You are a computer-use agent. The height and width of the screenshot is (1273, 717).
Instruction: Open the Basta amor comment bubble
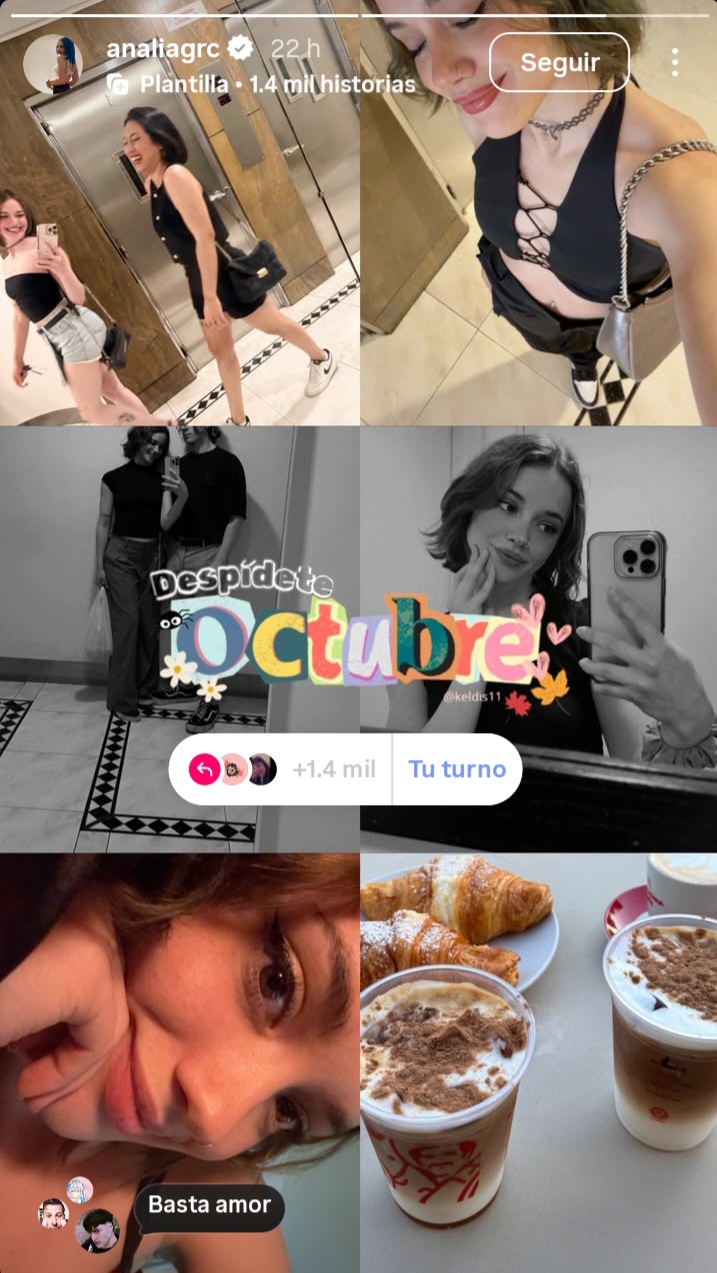[x=209, y=1204]
